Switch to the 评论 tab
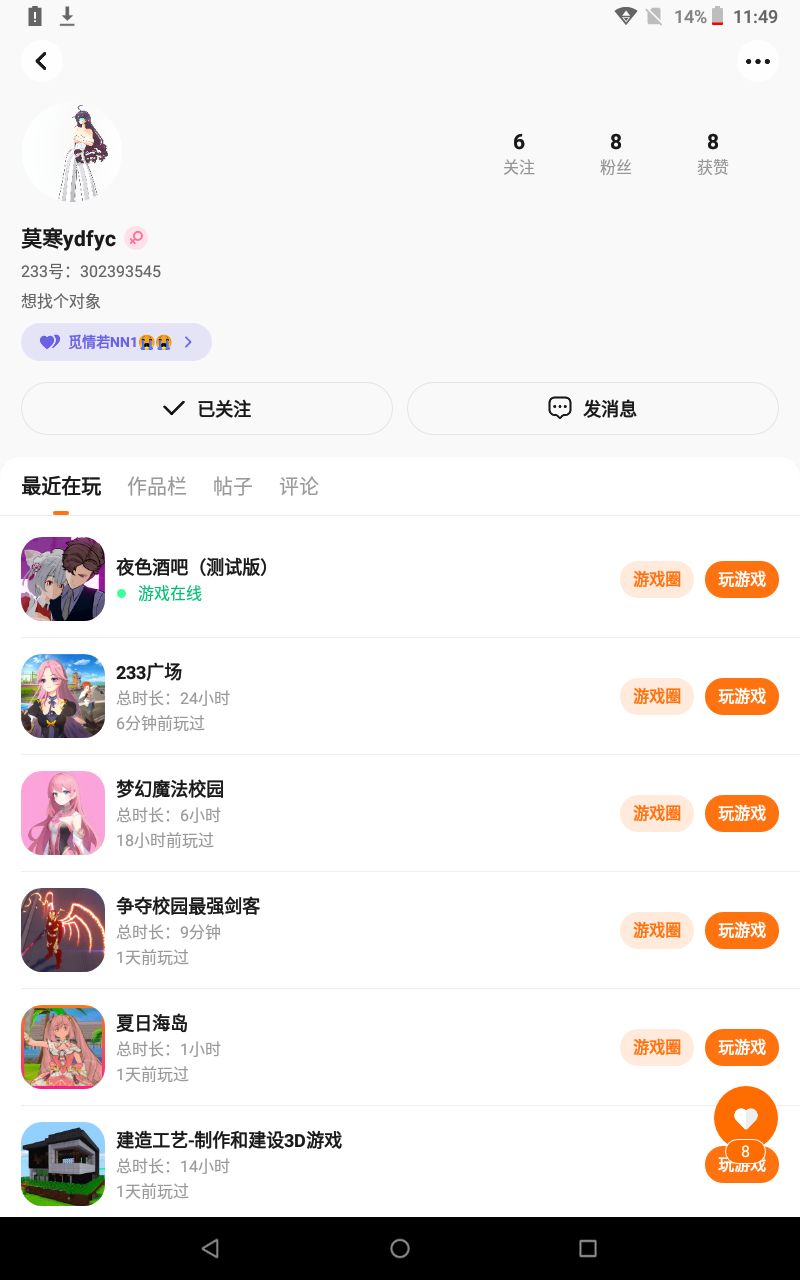 coord(299,486)
